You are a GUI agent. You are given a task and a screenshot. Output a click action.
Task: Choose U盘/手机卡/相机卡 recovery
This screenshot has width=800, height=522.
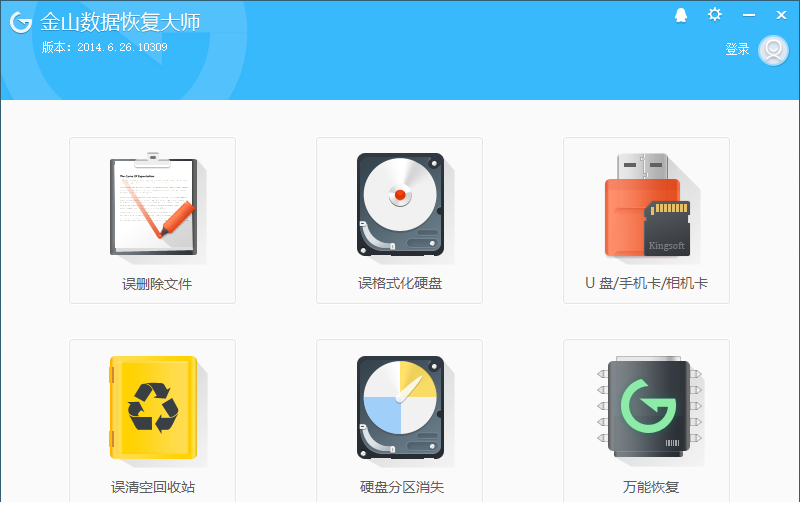(646, 220)
